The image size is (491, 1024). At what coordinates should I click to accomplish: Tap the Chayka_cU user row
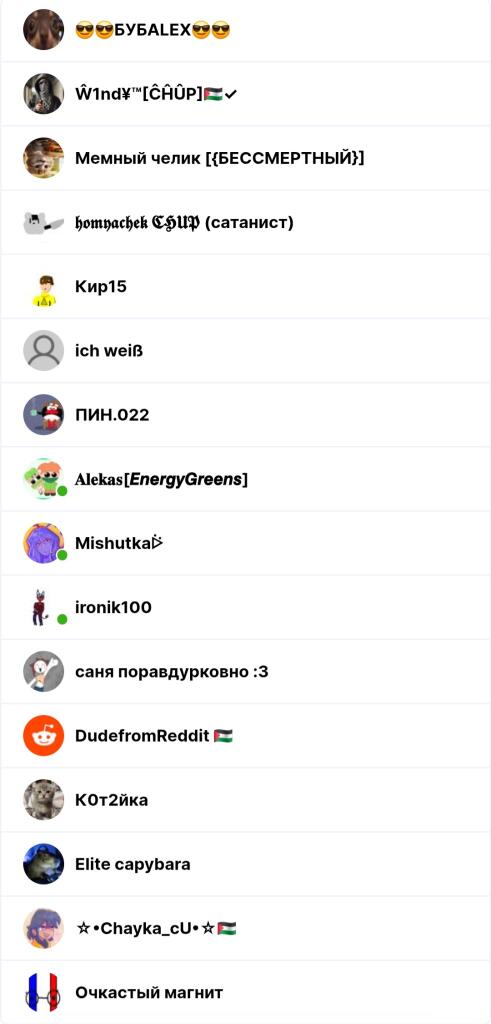click(246, 928)
